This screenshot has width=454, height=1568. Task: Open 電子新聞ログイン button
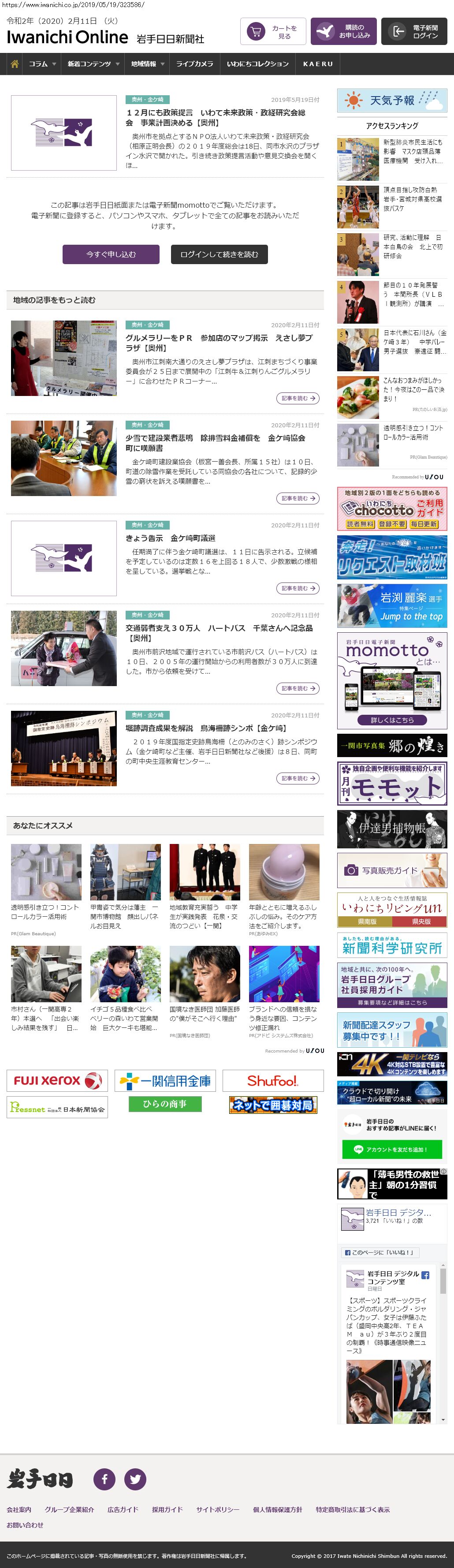414,32
